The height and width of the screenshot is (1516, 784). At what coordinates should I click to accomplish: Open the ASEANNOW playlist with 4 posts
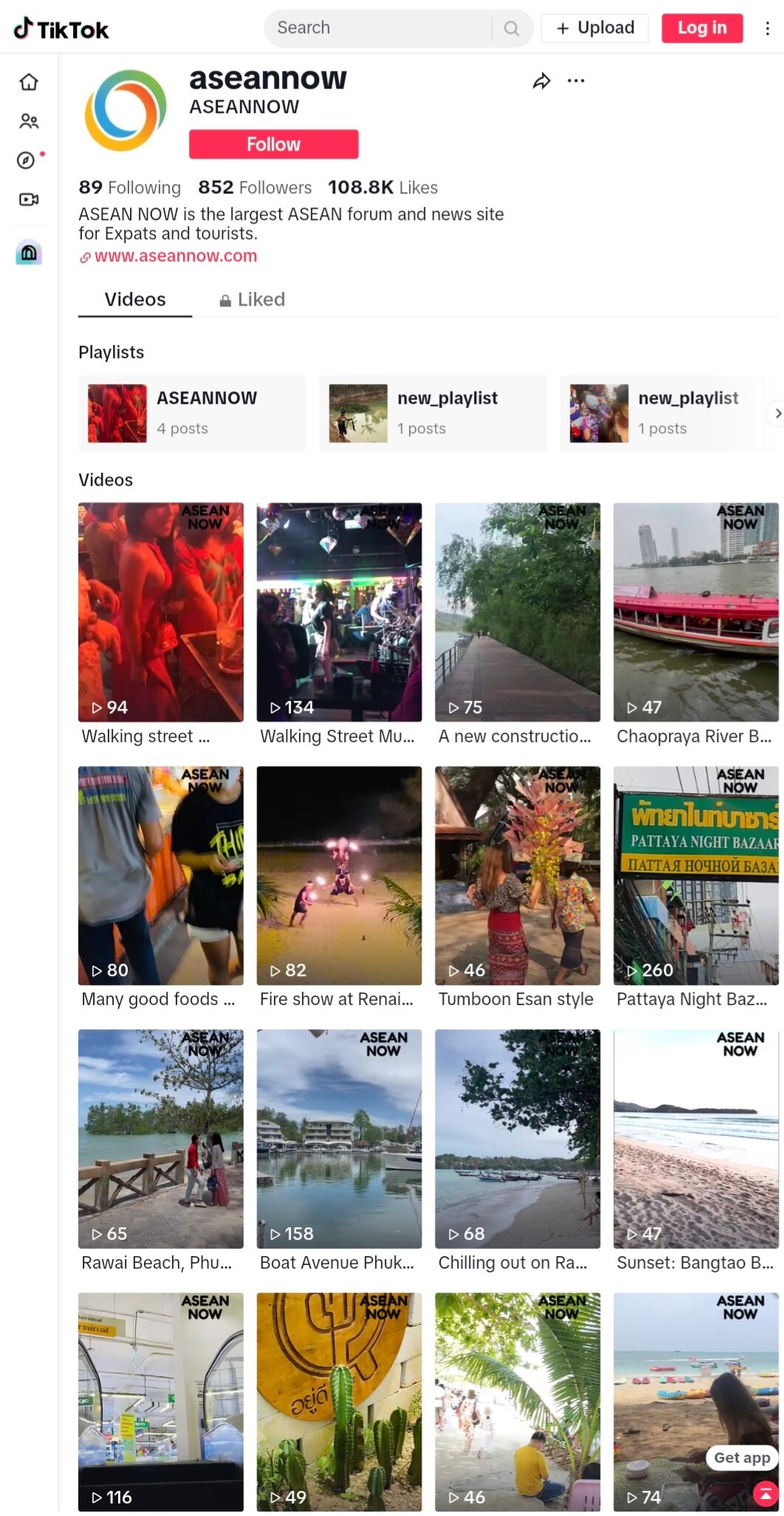192,413
